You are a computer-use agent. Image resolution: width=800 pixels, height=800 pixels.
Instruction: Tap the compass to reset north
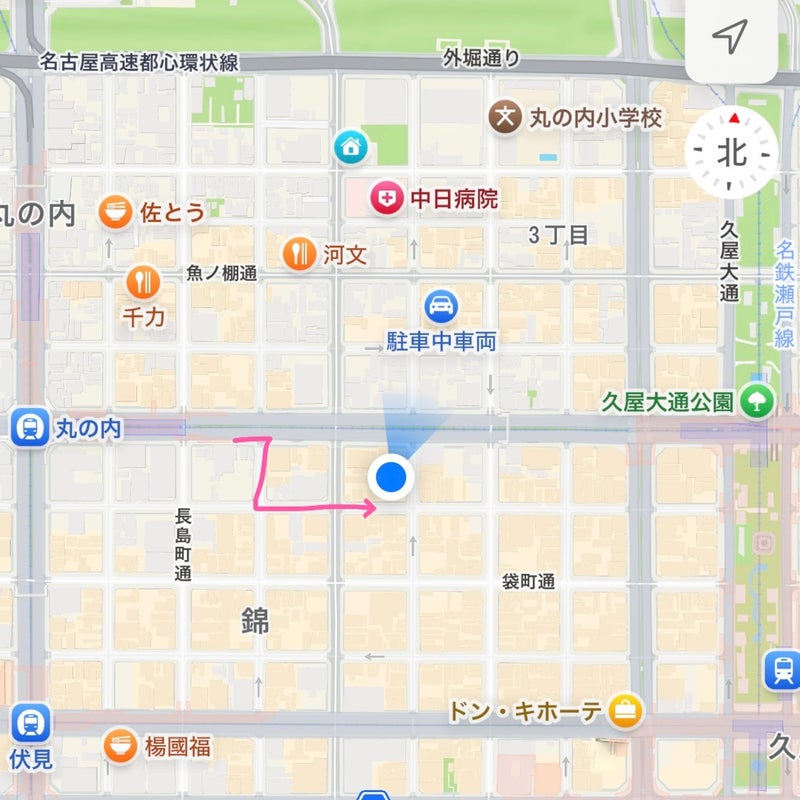pyautogui.click(x=734, y=154)
